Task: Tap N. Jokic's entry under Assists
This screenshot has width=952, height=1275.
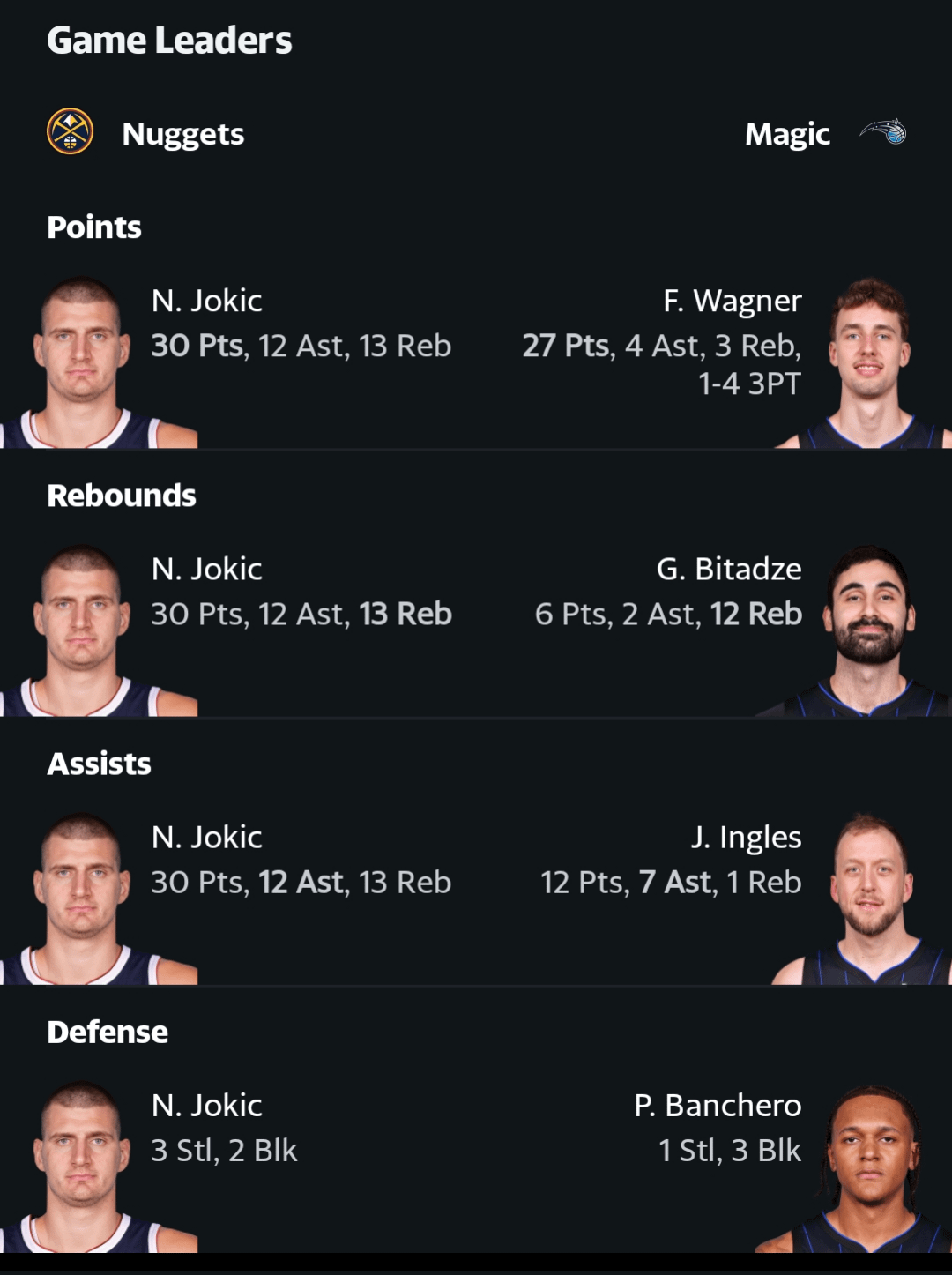Action: click(x=207, y=838)
